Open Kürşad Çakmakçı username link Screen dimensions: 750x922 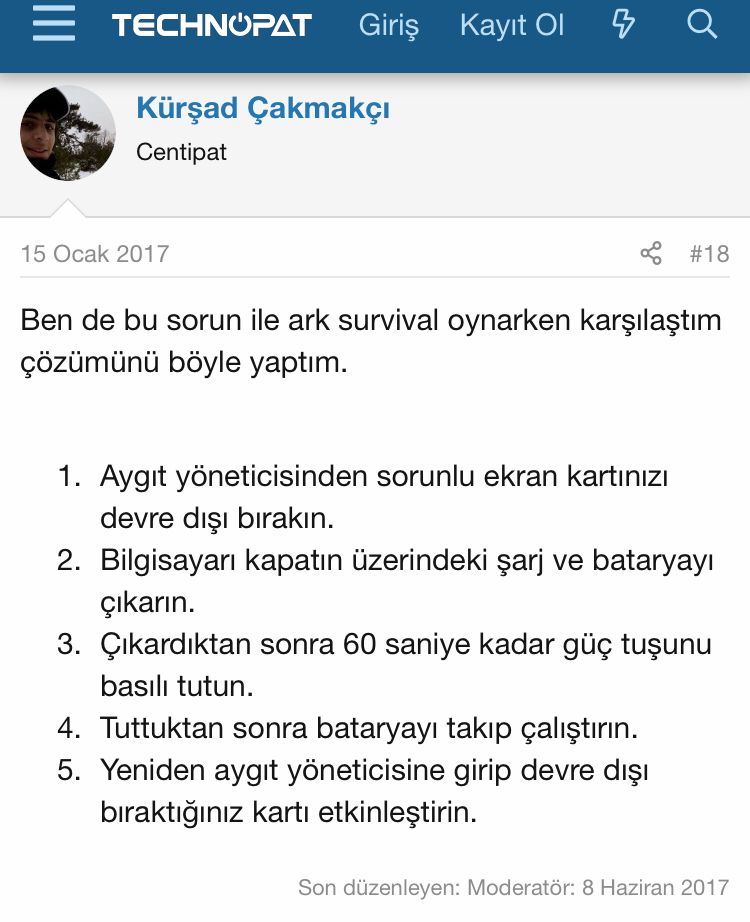tap(263, 108)
